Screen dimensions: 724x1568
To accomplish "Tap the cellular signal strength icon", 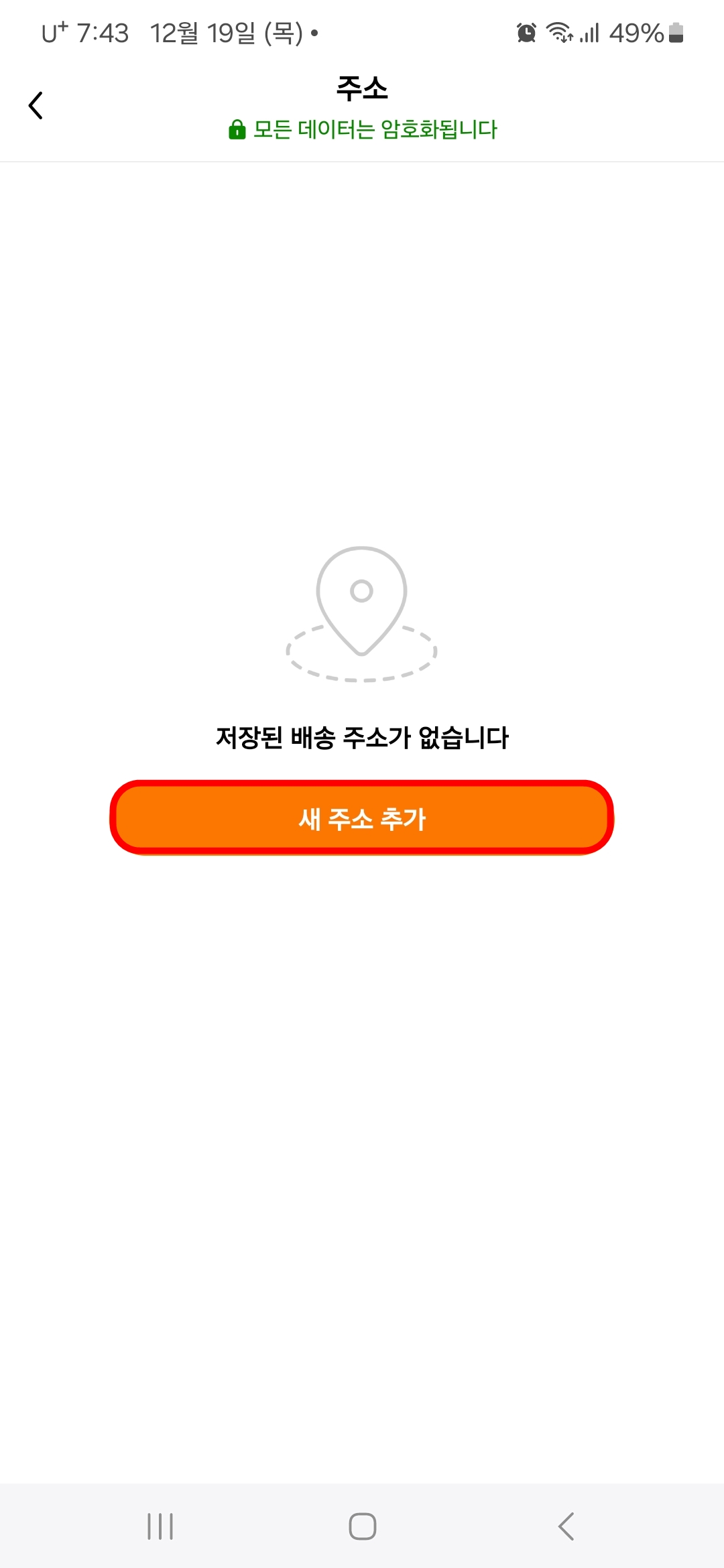I will 589,32.
